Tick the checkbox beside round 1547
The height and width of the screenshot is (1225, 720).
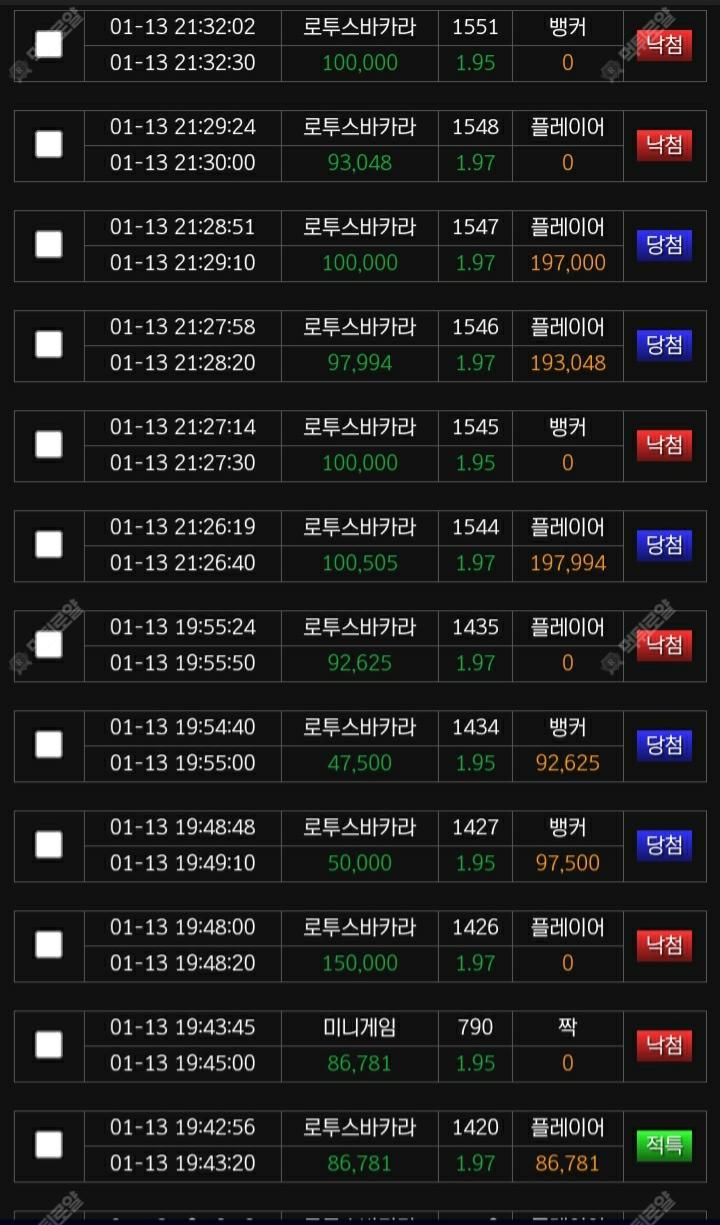tap(49, 245)
